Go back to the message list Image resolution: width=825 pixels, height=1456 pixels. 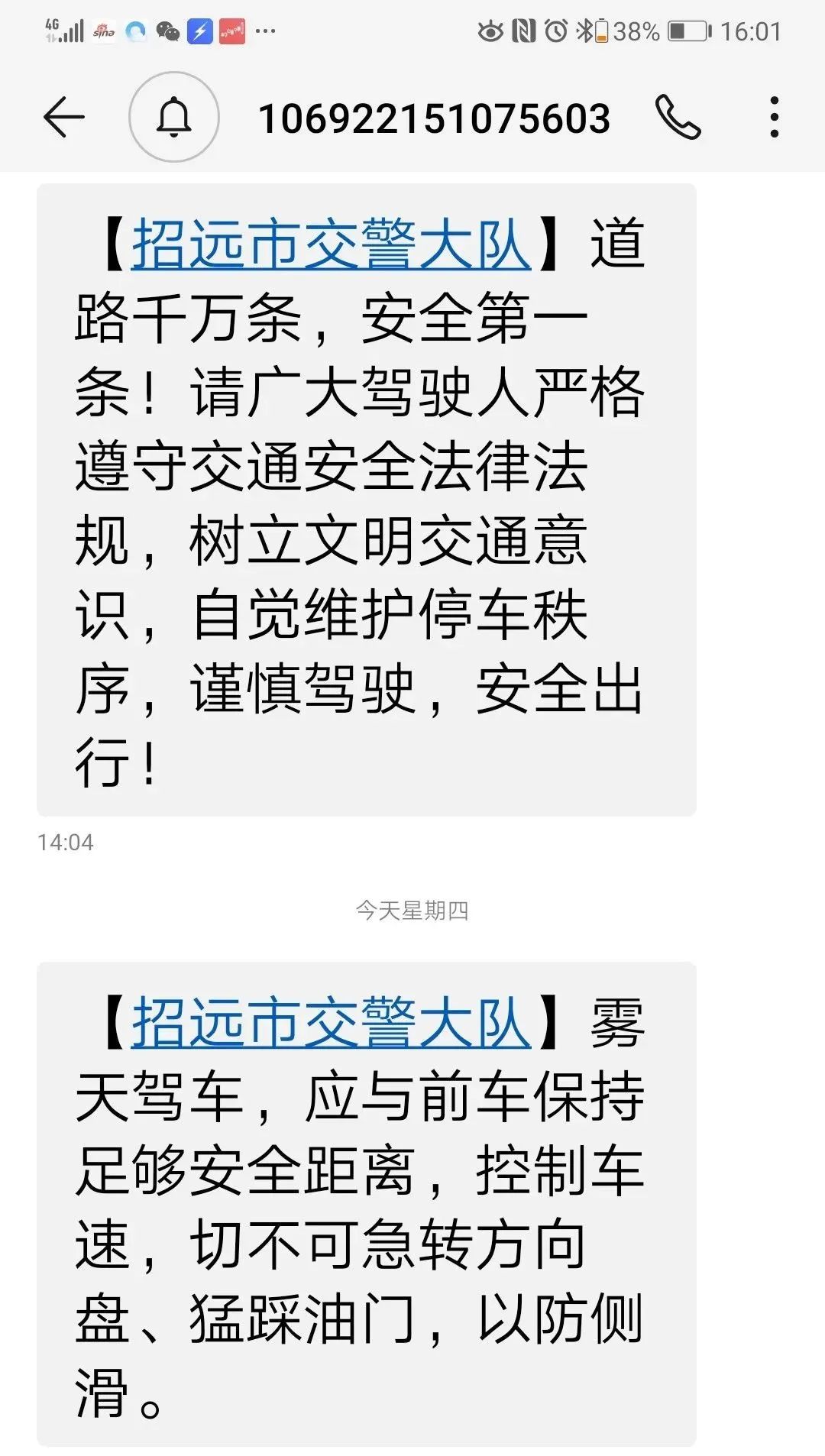[x=63, y=118]
